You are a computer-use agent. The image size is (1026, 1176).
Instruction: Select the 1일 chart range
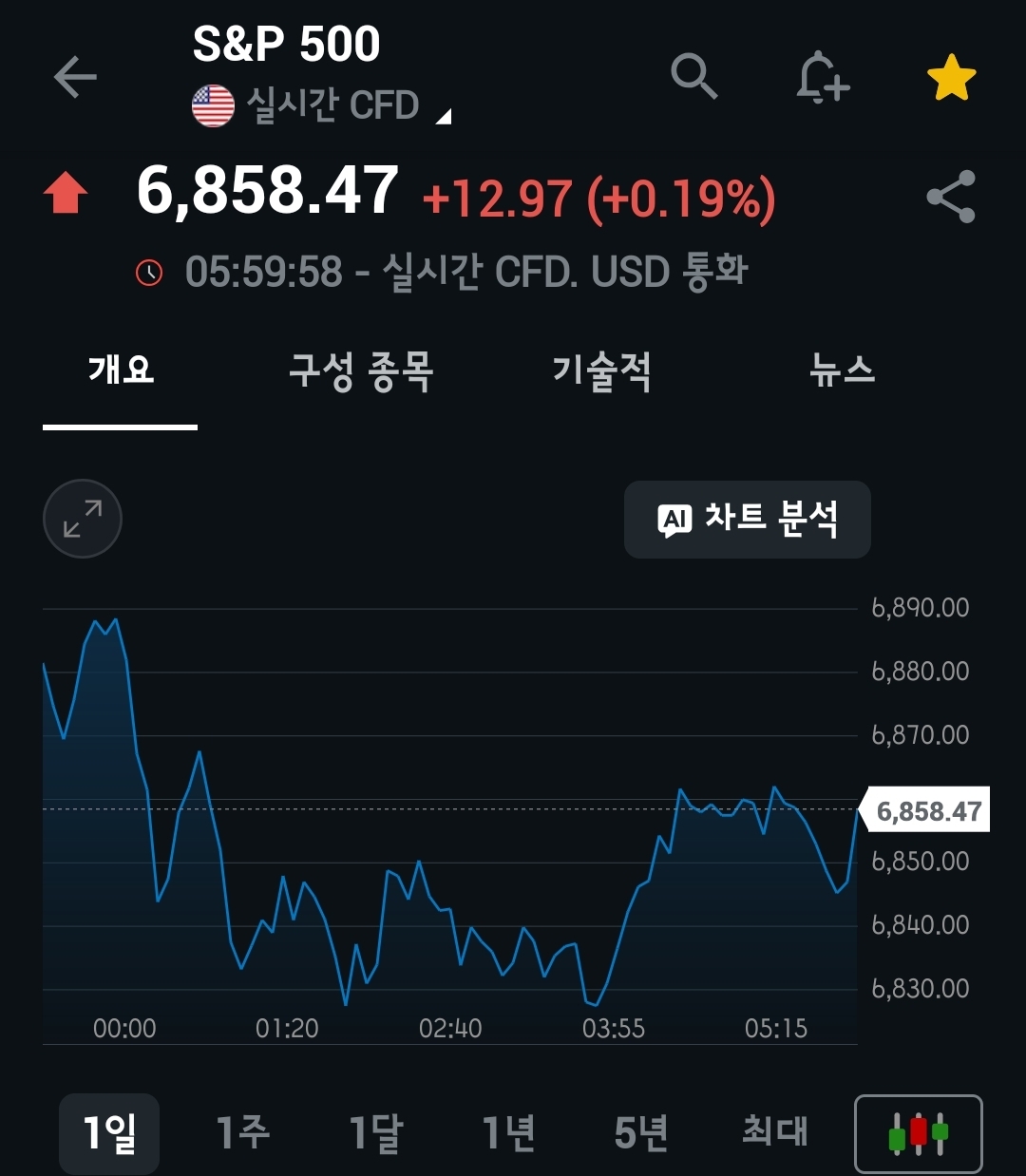(x=109, y=1132)
